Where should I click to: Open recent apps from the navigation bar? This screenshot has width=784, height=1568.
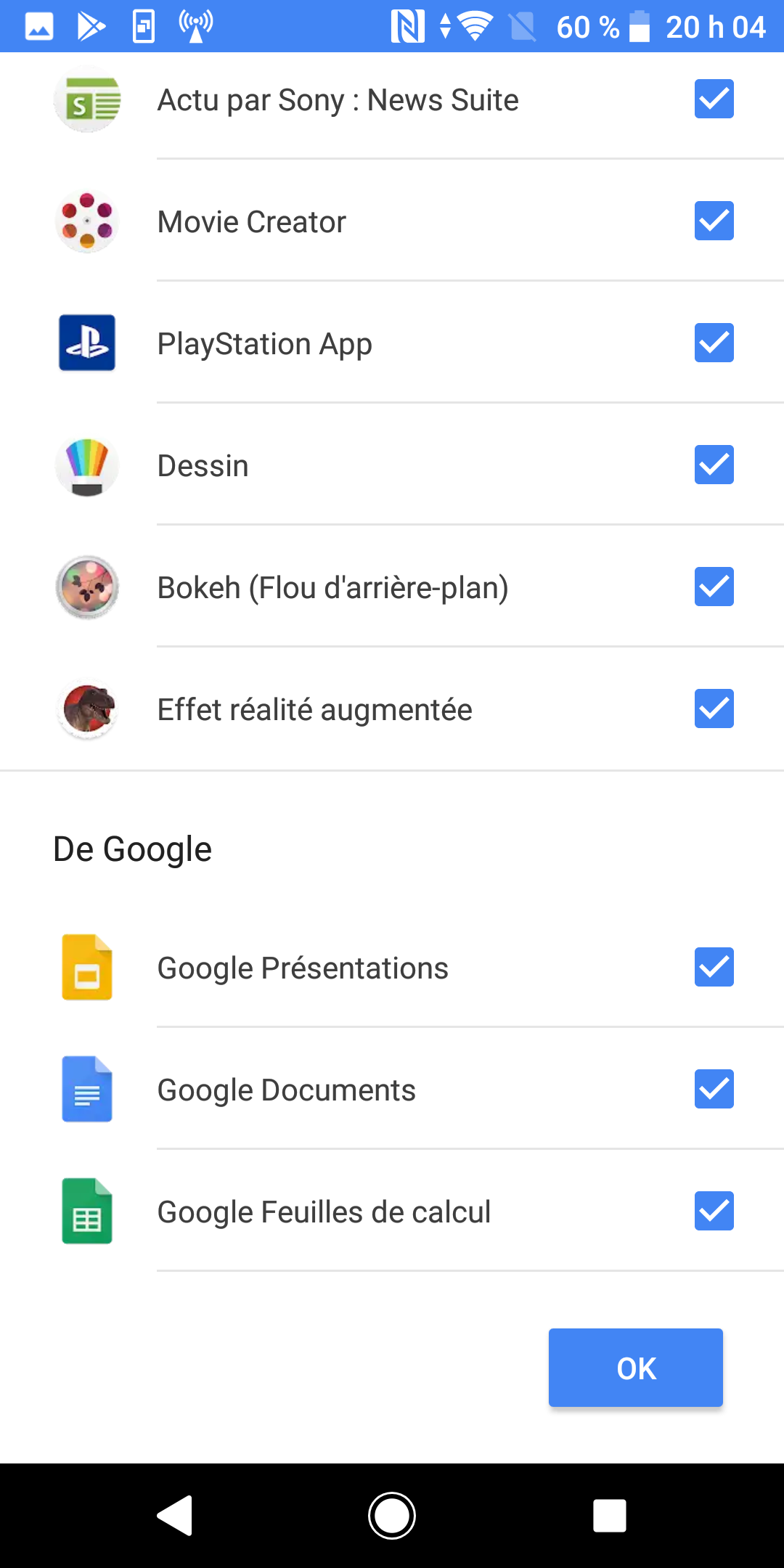click(x=609, y=1516)
